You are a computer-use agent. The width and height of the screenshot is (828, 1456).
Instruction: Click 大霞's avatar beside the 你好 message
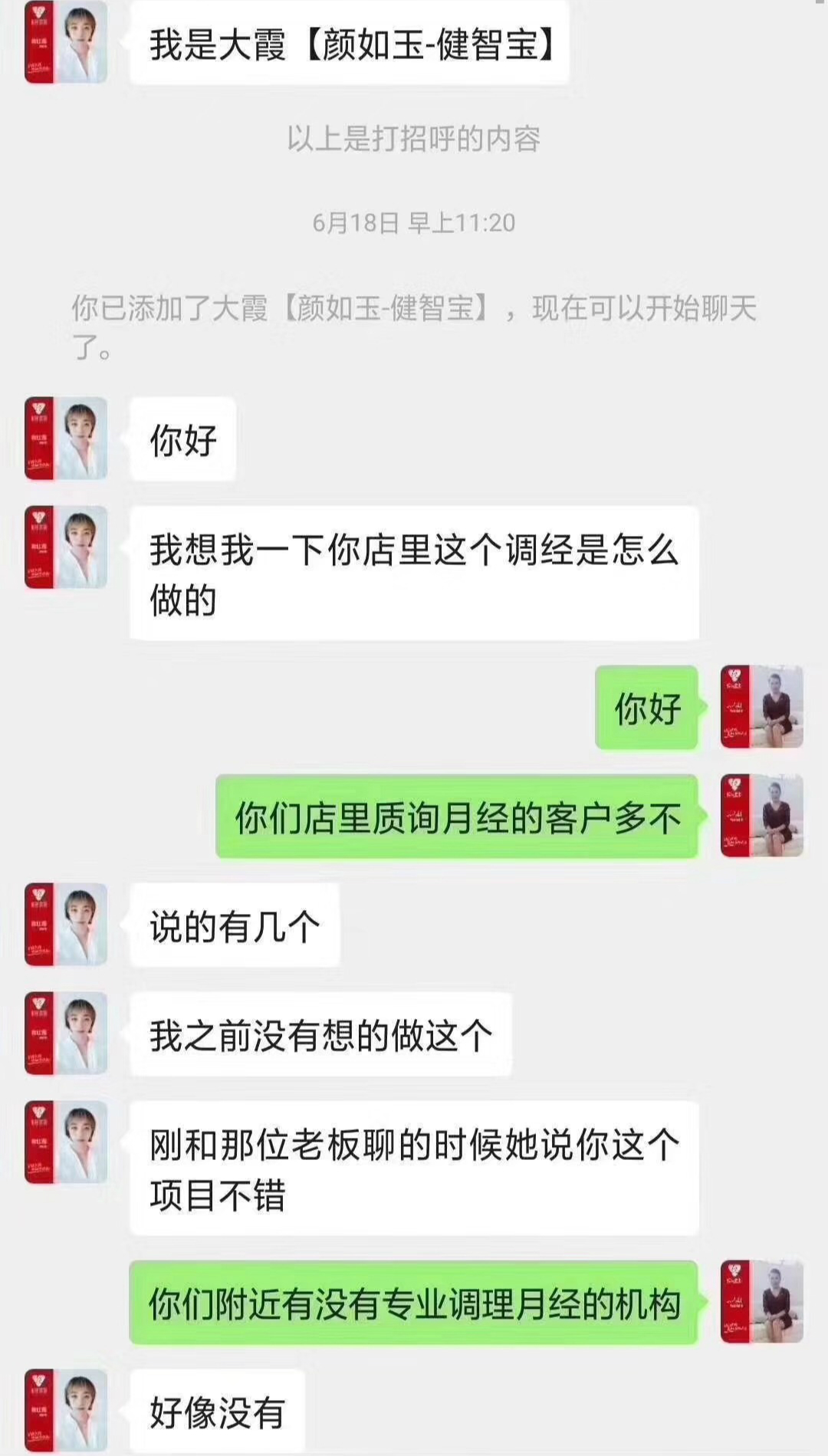click(x=65, y=437)
